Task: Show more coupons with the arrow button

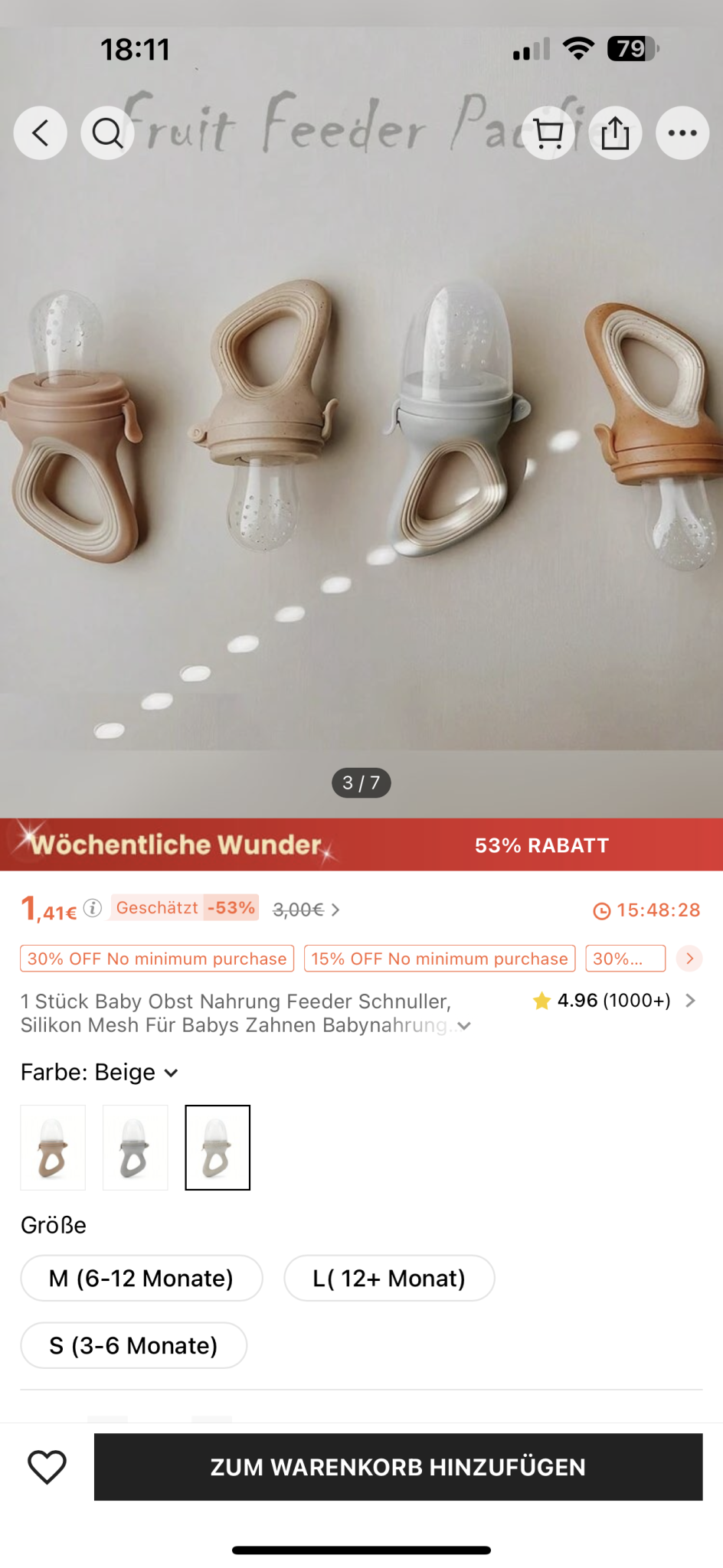Action: [x=689, y=959]
